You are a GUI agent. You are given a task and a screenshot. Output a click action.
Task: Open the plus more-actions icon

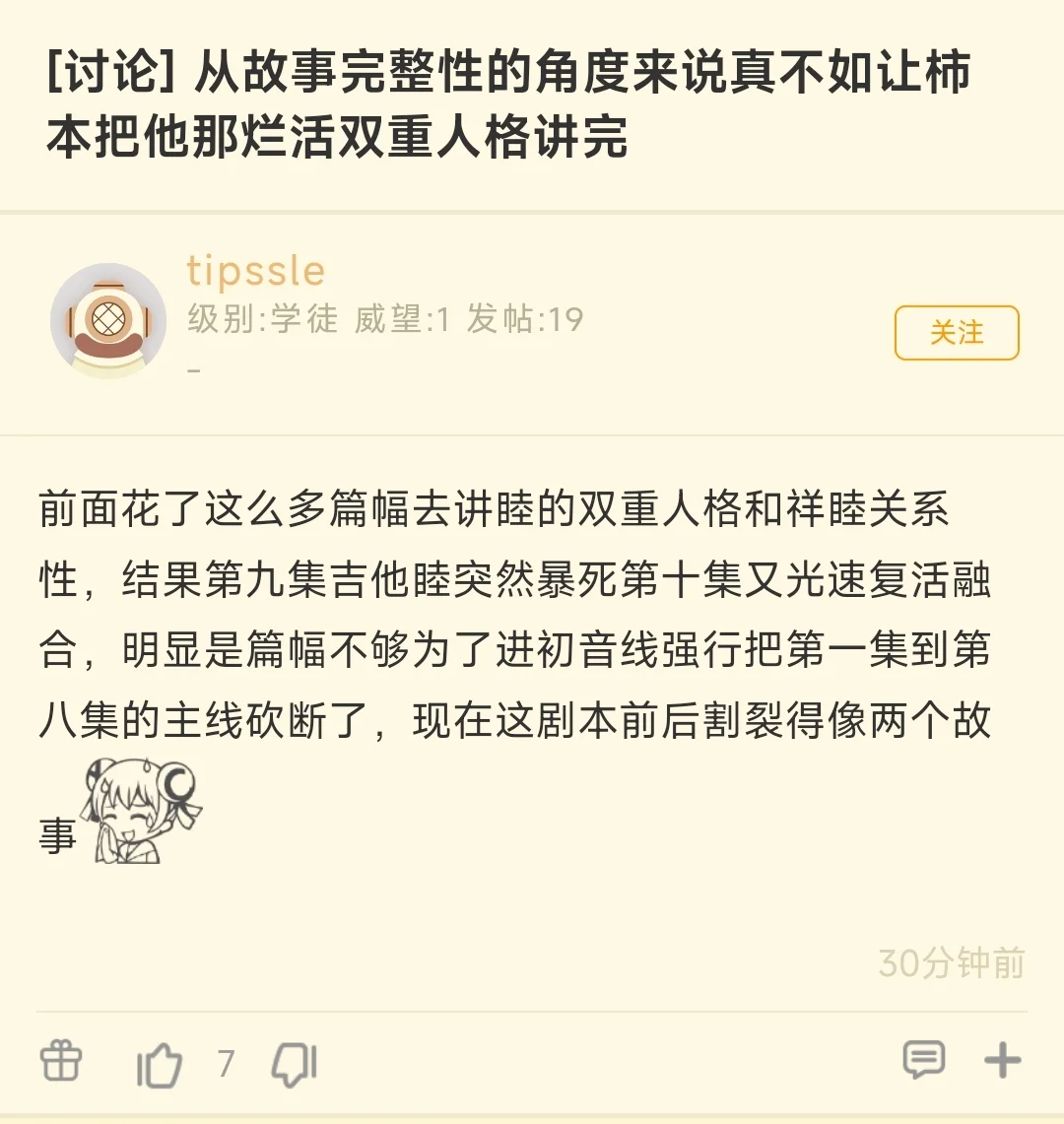tap(1002, 1061)
